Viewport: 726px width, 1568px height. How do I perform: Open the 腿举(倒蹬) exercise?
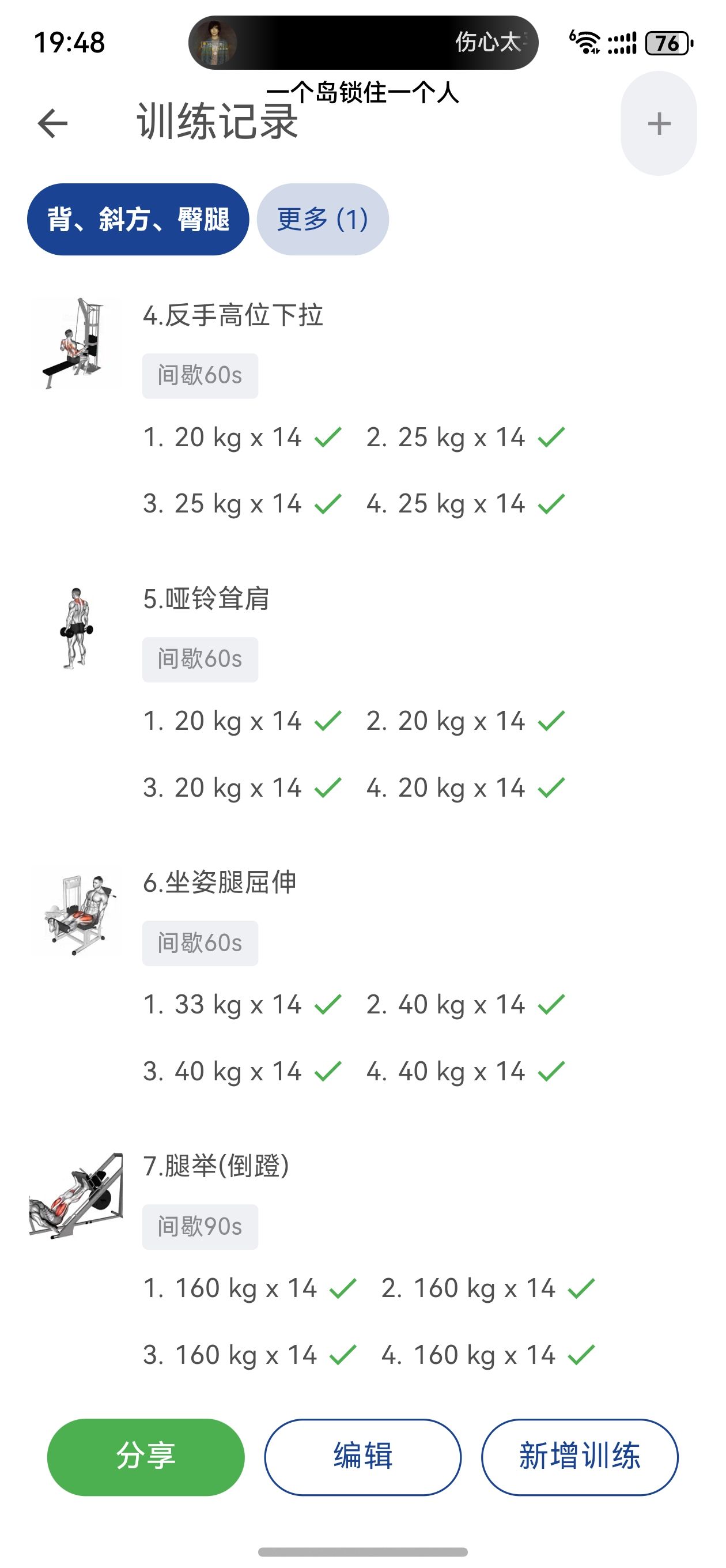click(x=216, y=1166)
